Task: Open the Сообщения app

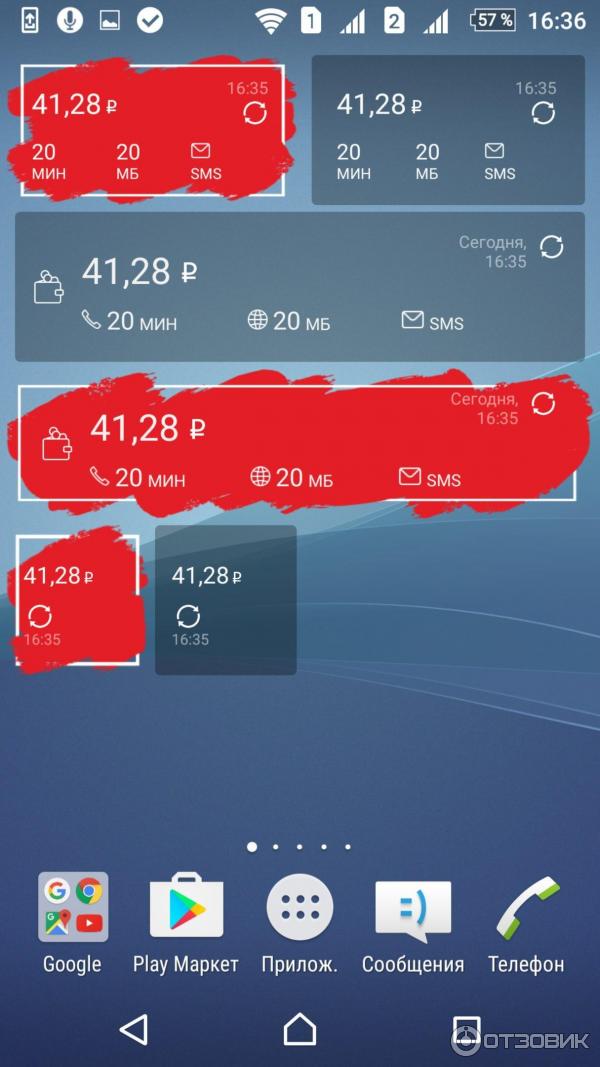Action: coord(413,906)
